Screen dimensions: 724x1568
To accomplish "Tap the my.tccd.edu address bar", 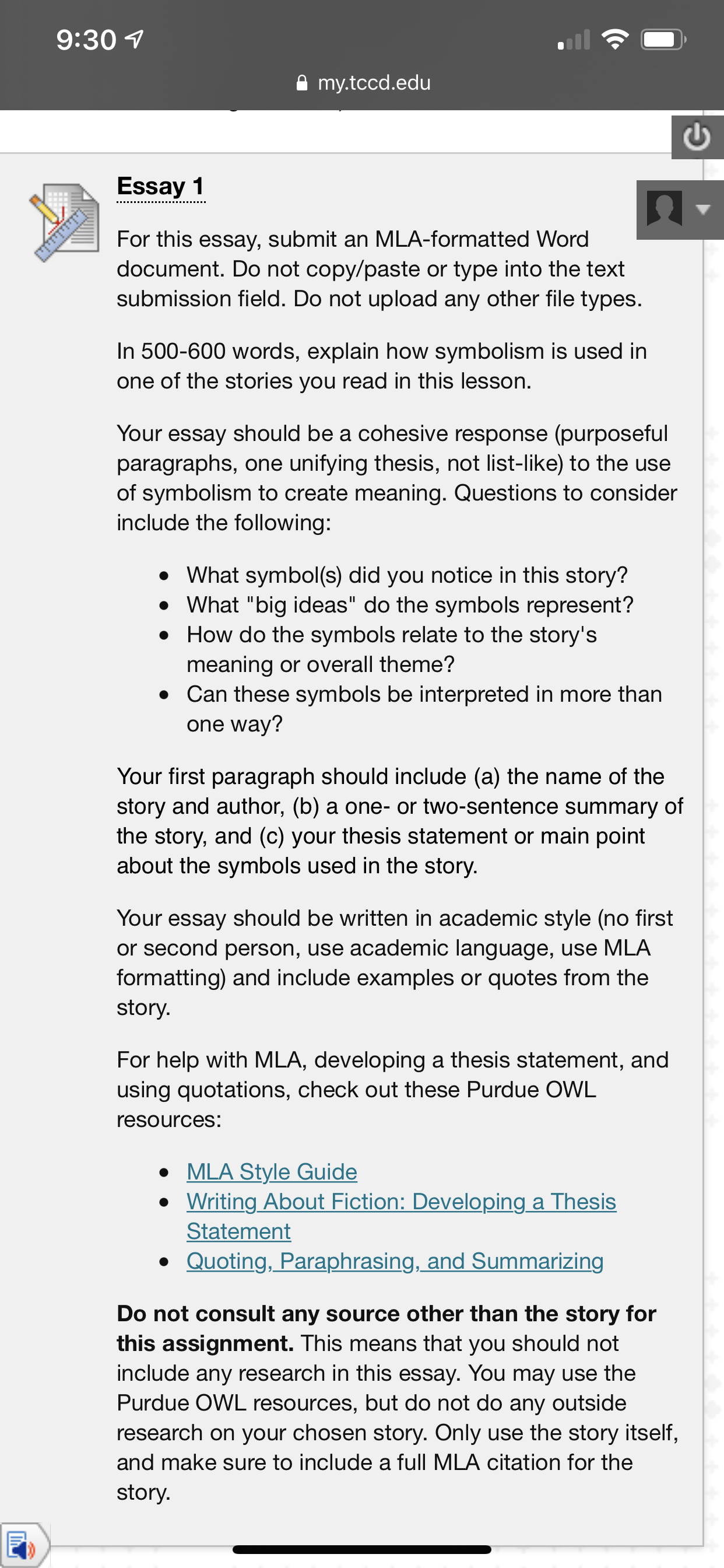I will [x=363, y=82].
